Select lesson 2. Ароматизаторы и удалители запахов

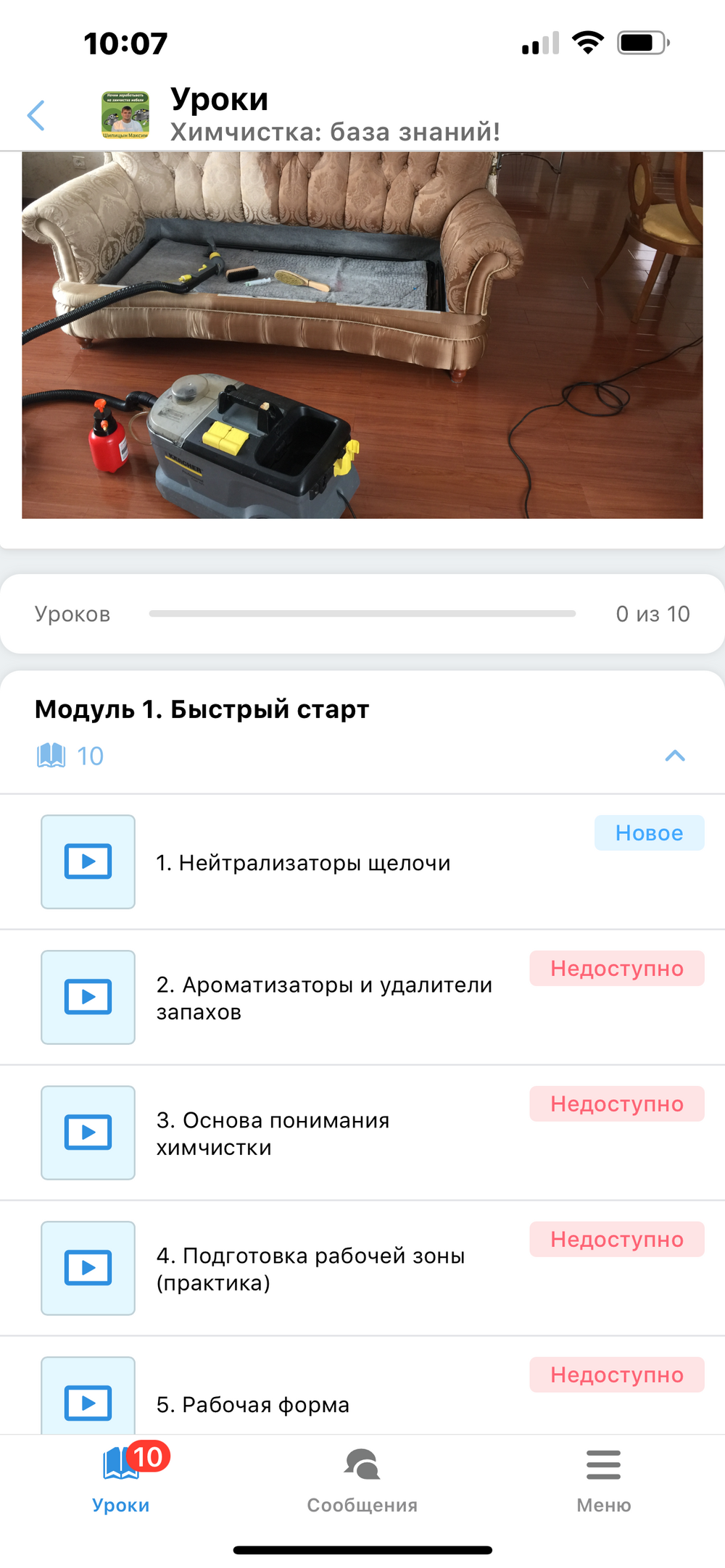point(324,998)
